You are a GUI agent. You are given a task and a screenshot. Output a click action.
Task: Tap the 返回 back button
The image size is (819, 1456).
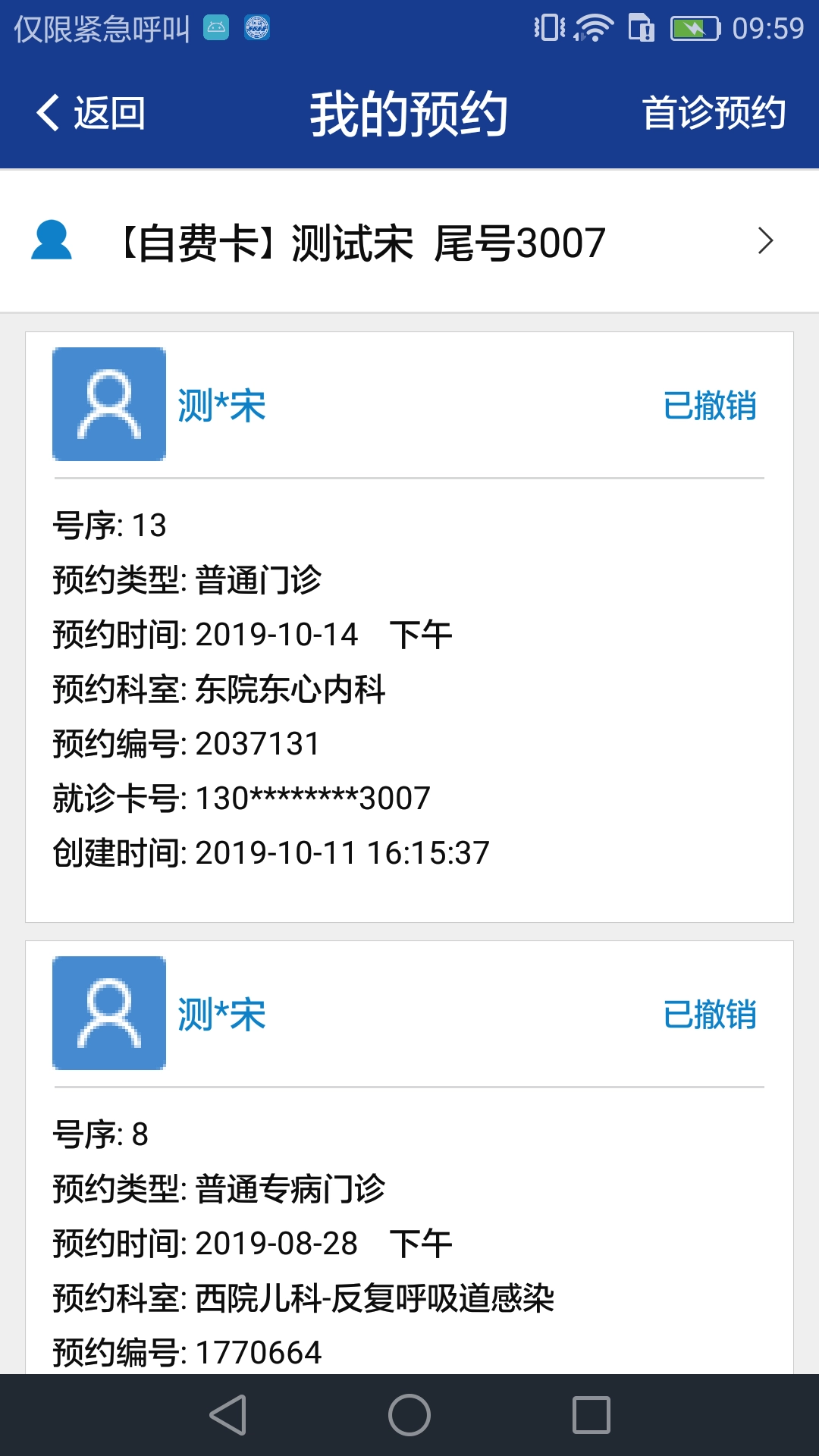point(91,112)
